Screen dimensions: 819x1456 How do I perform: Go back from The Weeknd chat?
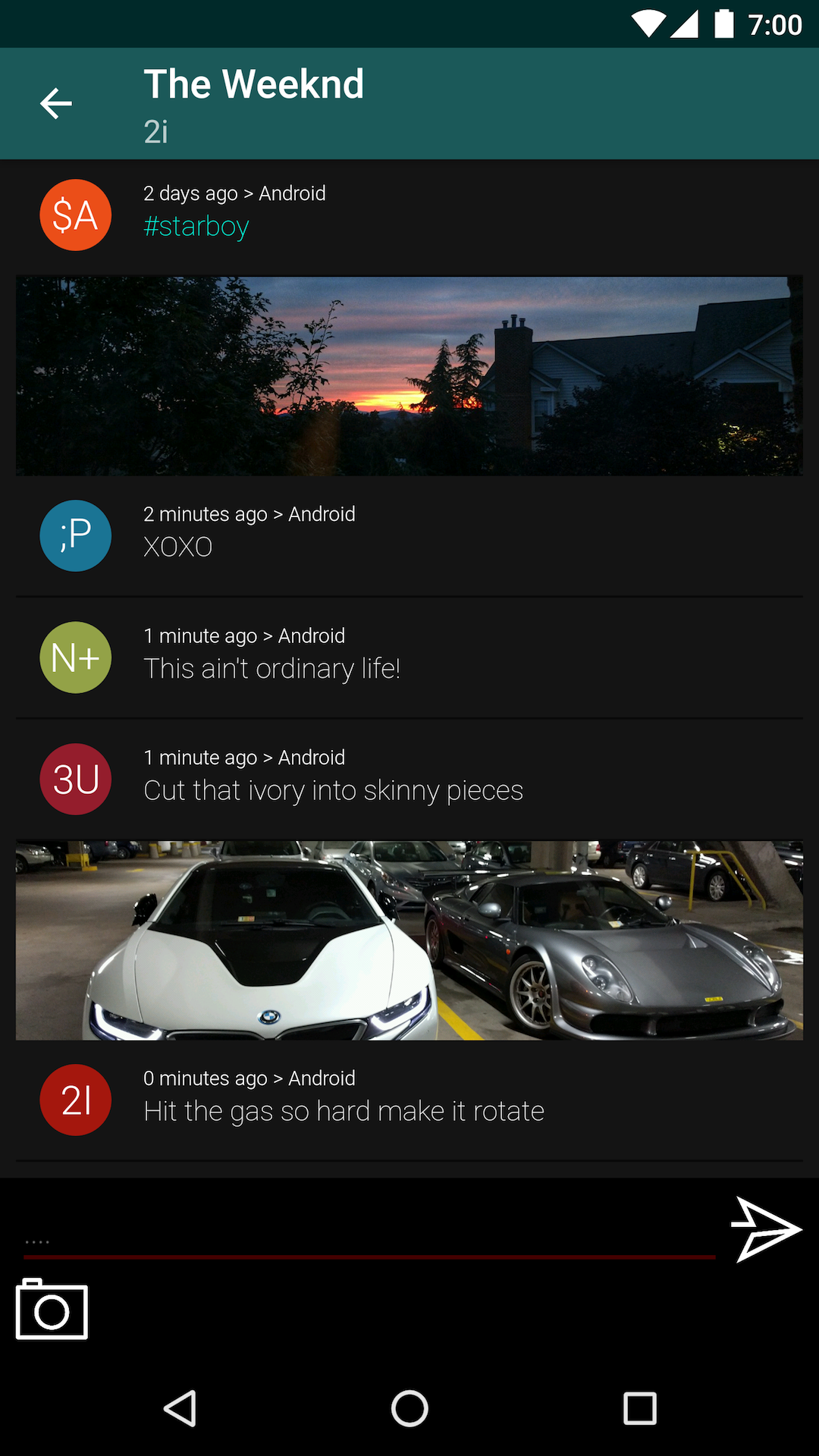tap(56, 104)
